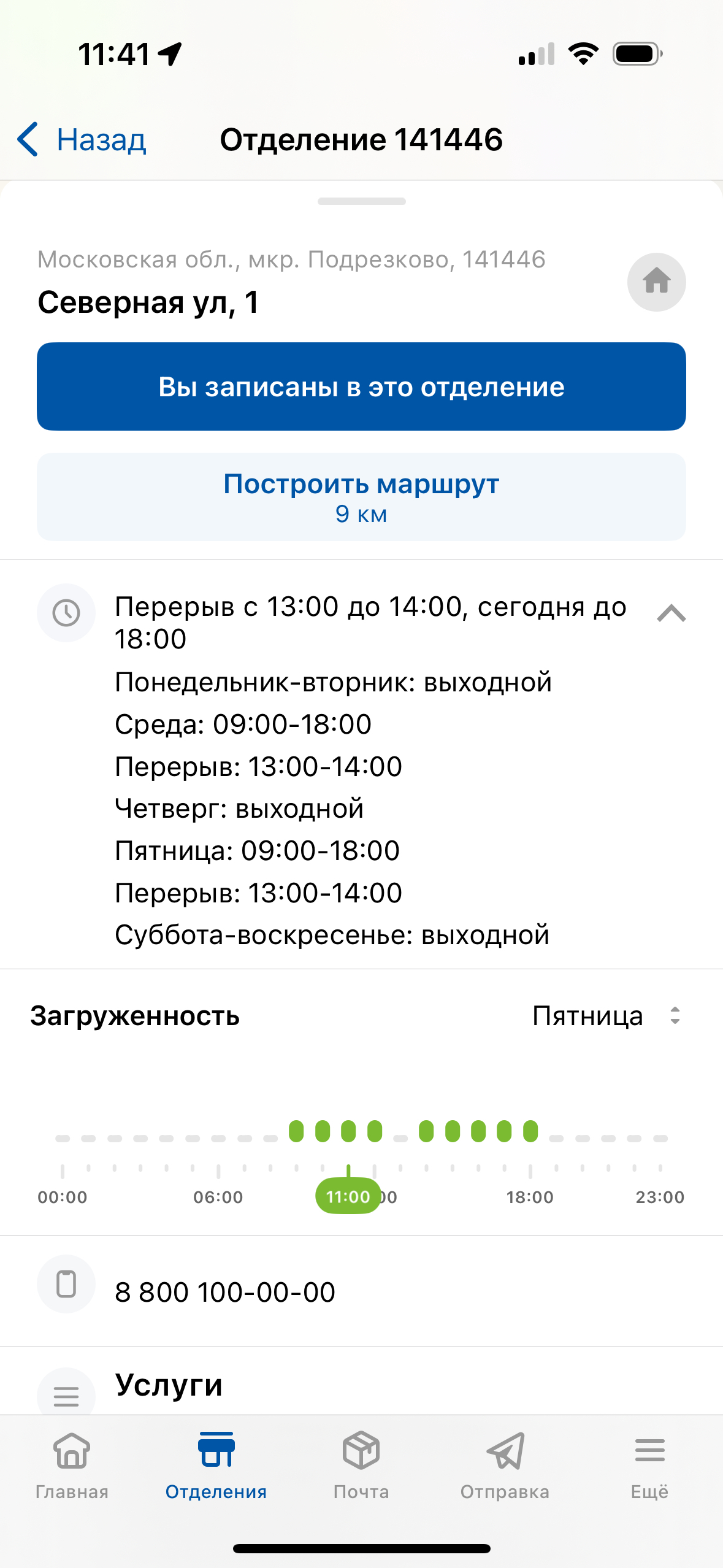Tap the Вы записаны в это отделение button
This screenshot has height=1568, width=723.
pos(361,386)
